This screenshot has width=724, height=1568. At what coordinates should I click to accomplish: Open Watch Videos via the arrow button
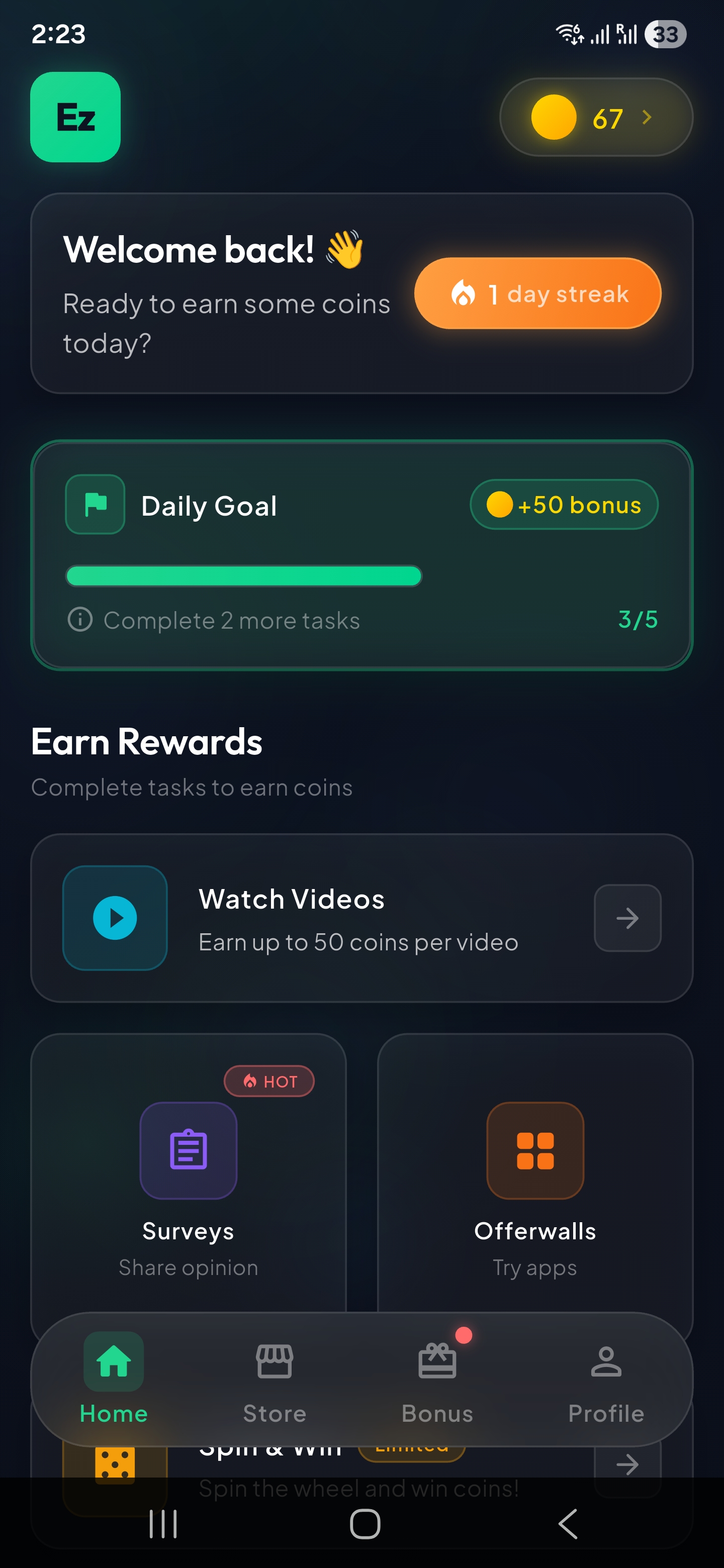point(627,917)
